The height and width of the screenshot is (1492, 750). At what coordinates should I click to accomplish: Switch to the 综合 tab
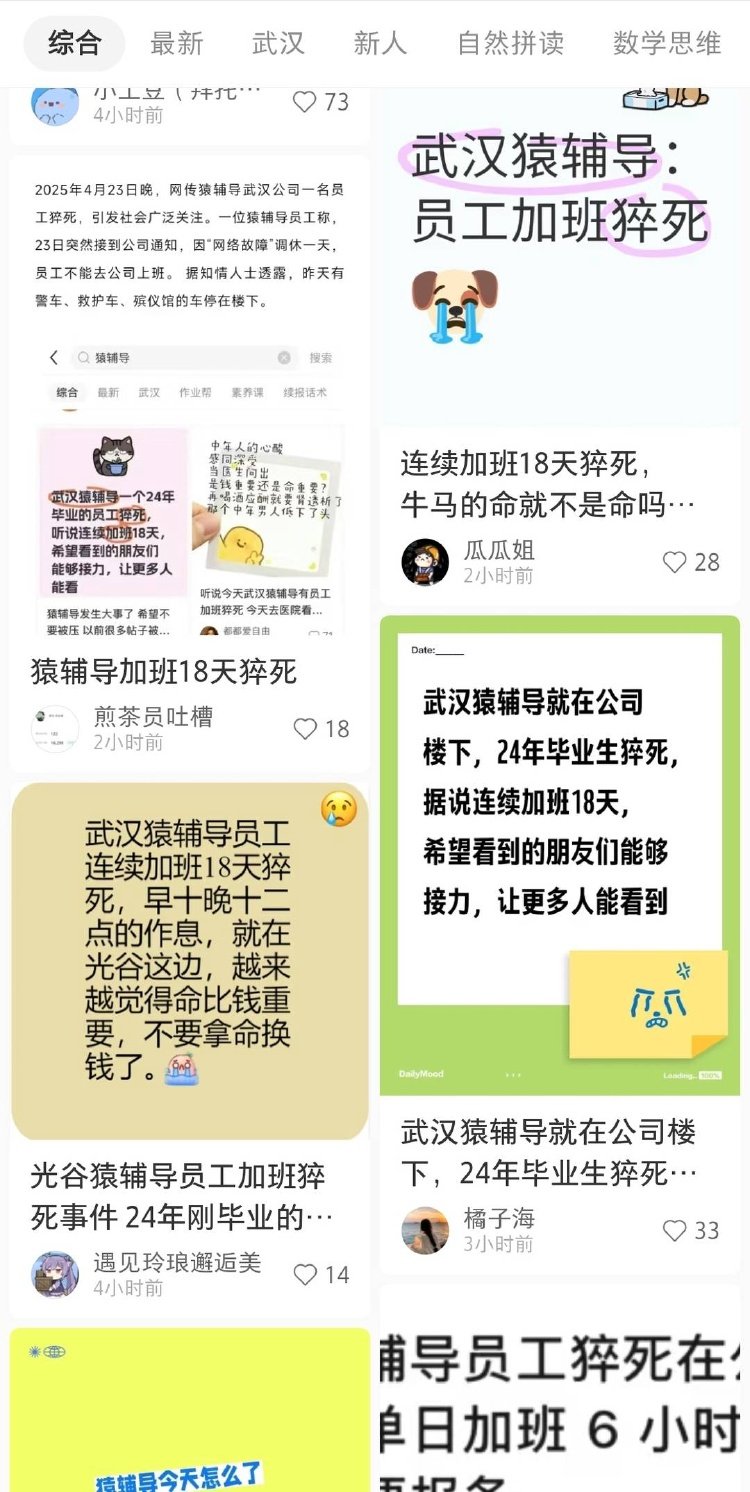[x=75, y=44]
